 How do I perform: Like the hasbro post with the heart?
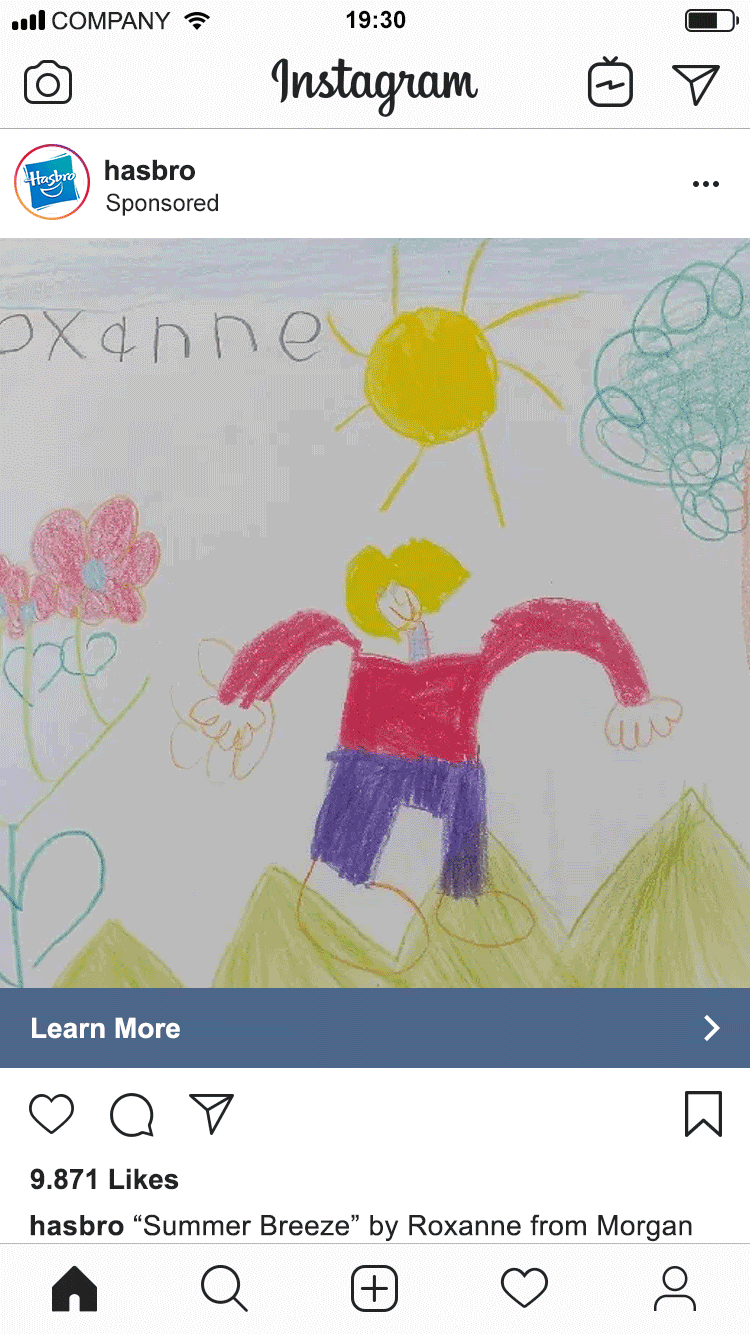pos(52,1114)
